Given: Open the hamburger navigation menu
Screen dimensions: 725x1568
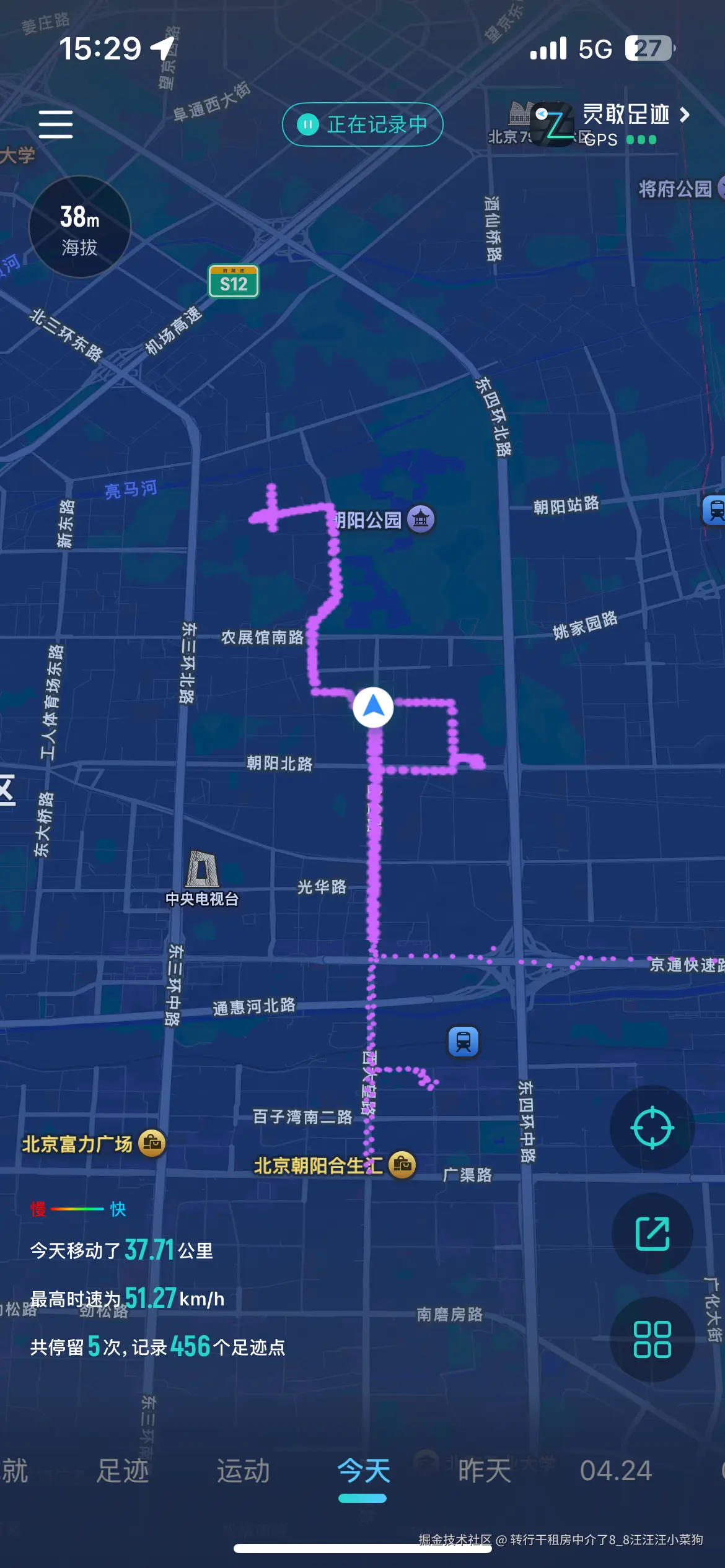Looking at the screenshot, I should (x=55, y=124).
